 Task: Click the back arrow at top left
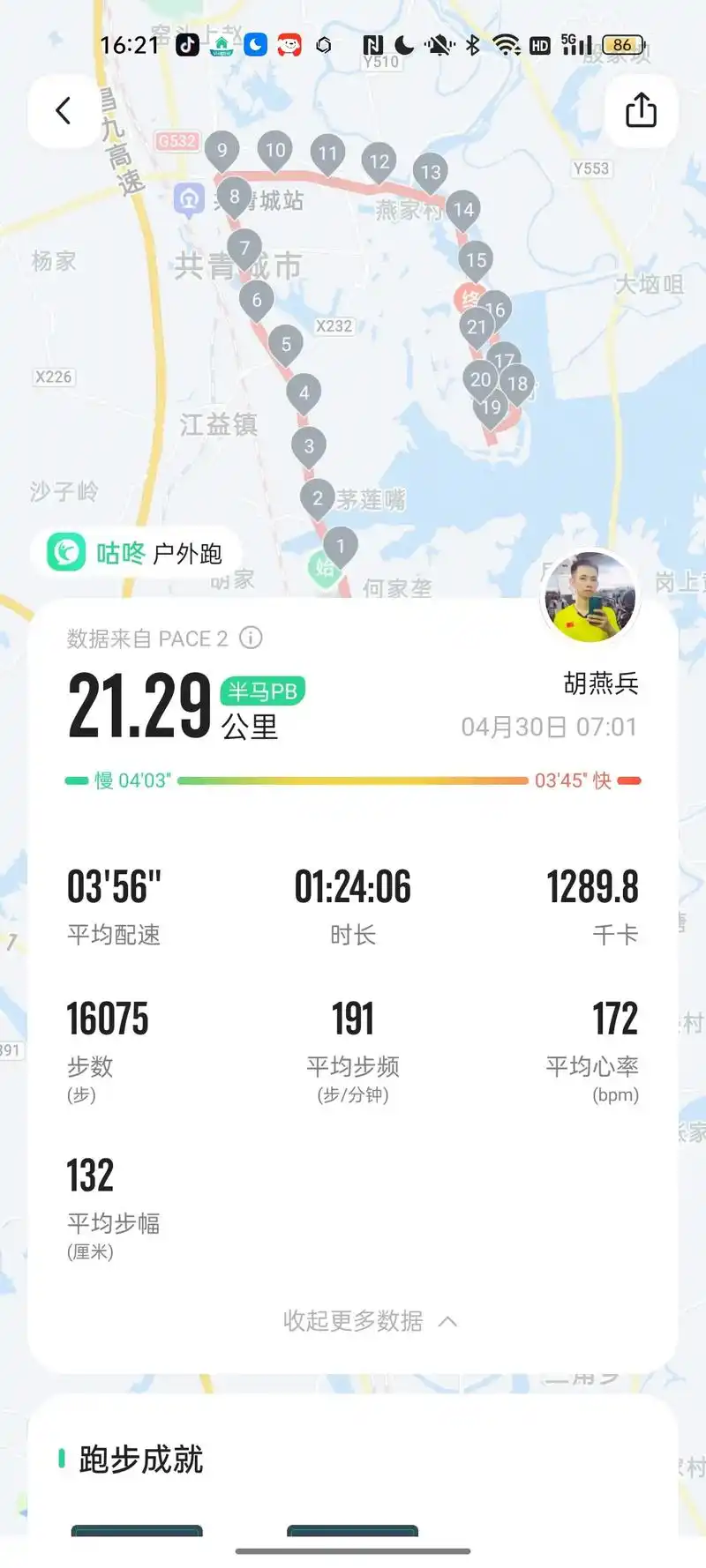point(62,110)
